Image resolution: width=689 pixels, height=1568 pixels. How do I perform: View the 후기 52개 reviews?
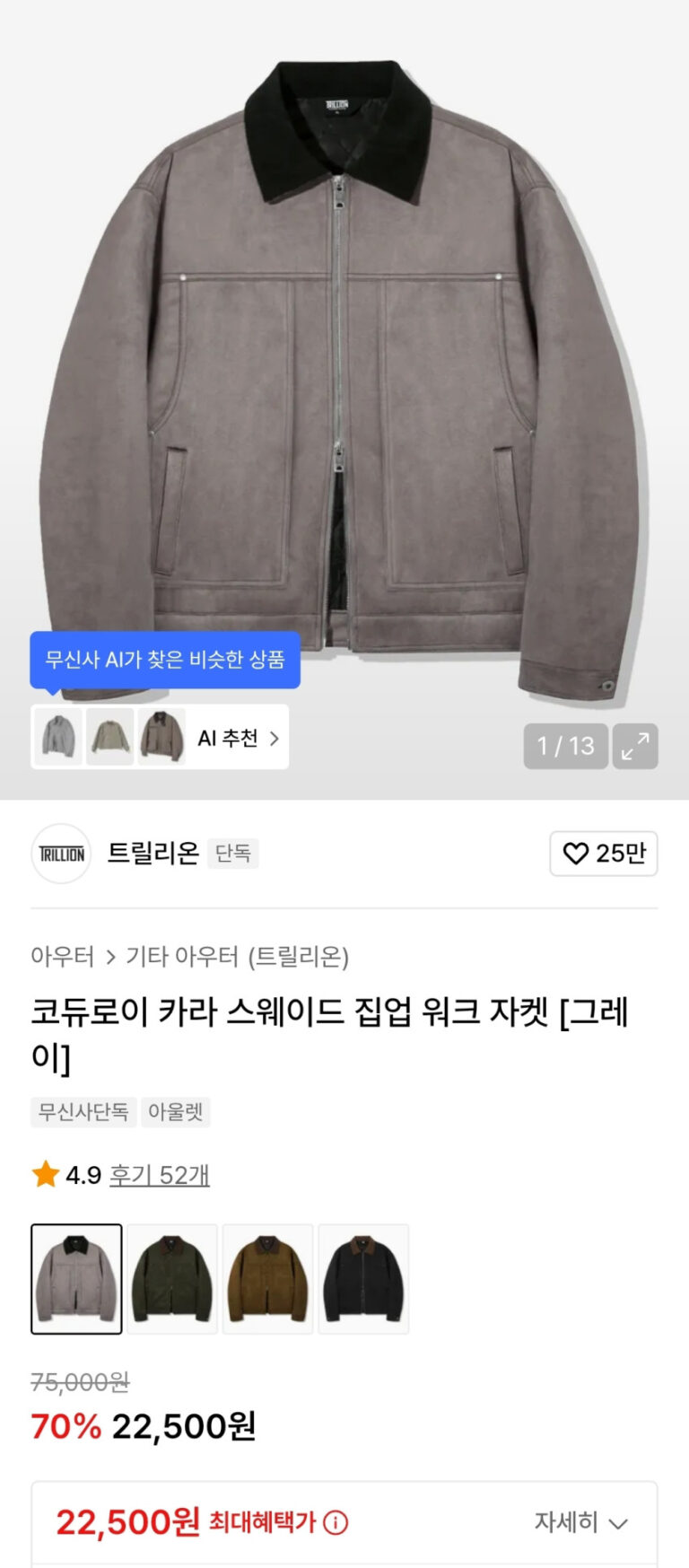click(x=159, y=1175)
